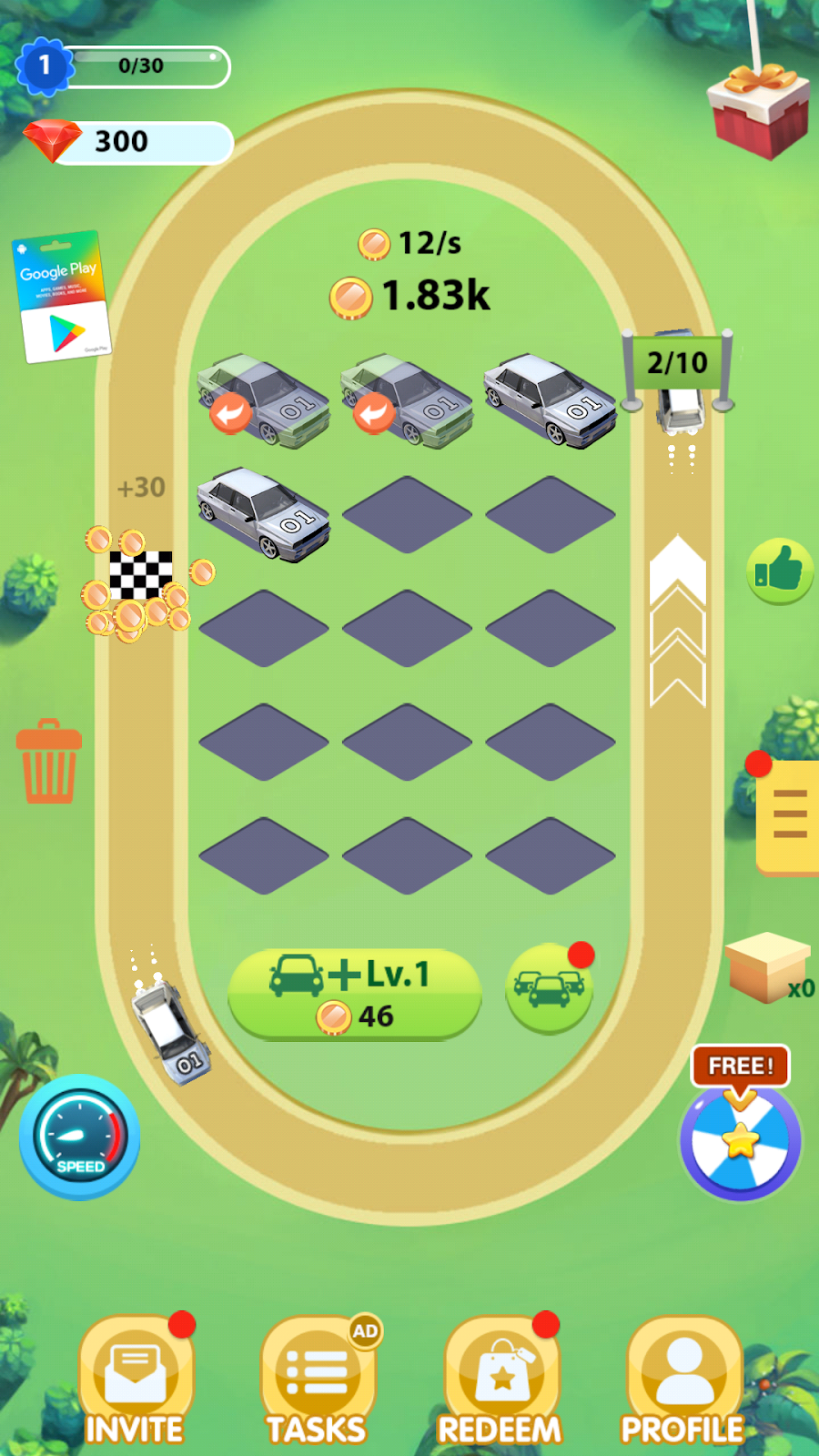Screen dimensions: 819x1456
Task: Select the 01 car in the second row
Action: tap(264, 514)
